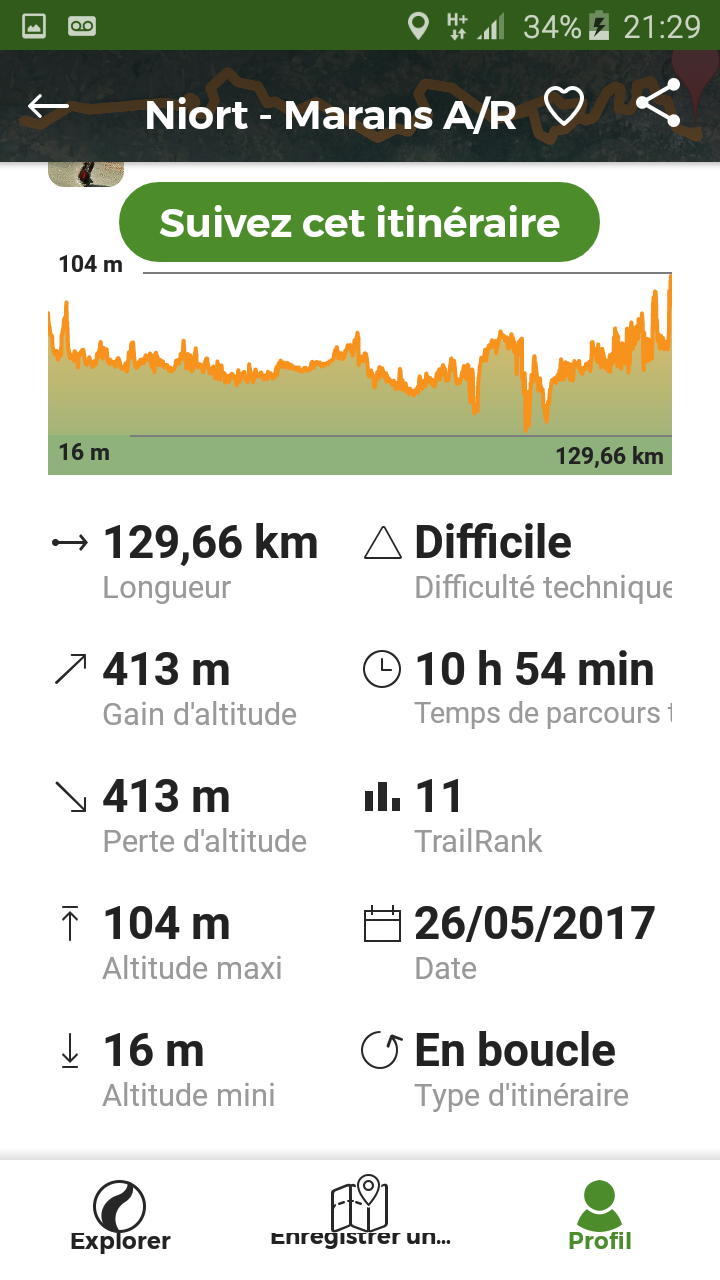Viewport: 720px width, 1280px height.
Task: Switch to the Explorer tab
Action: [120, 1216]
